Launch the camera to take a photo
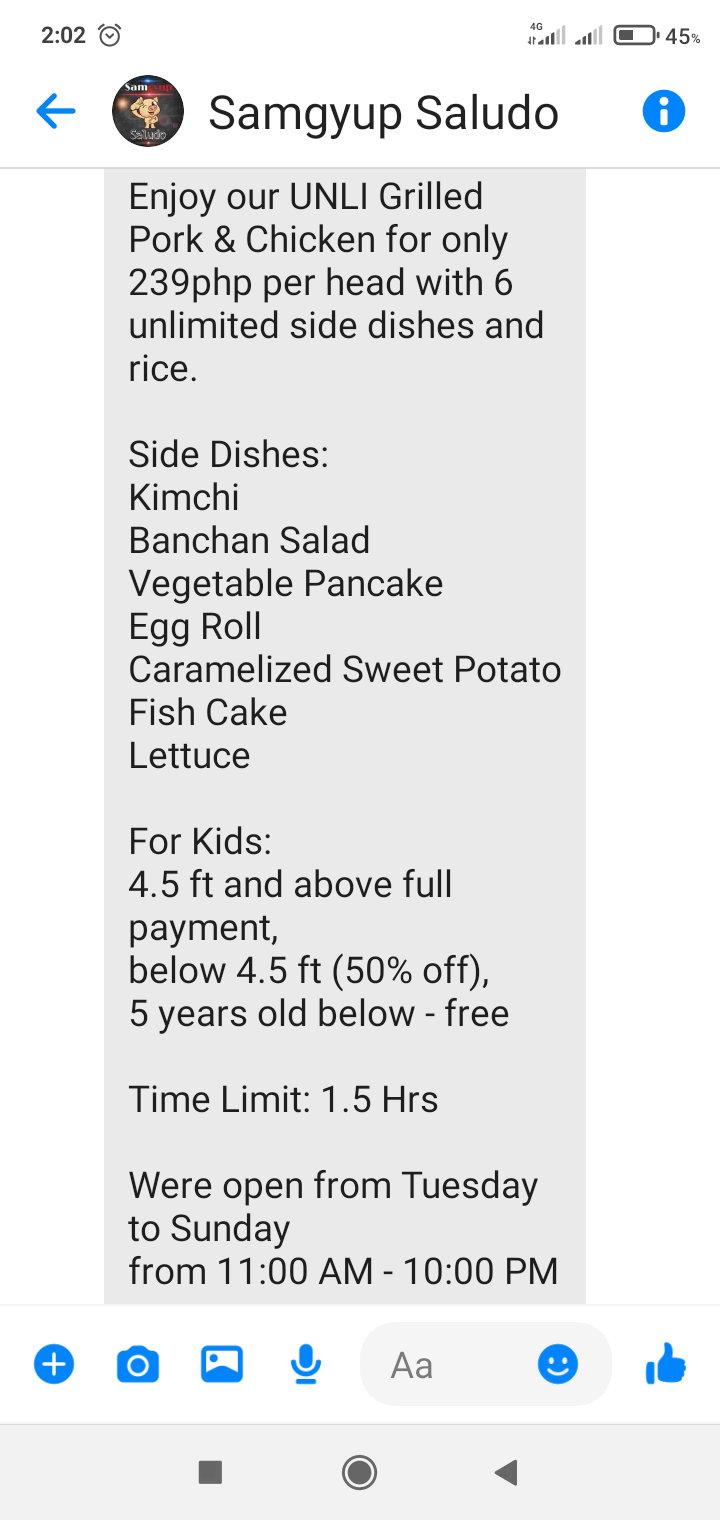Screen dimensions: 720x1520 [138, 1364]
